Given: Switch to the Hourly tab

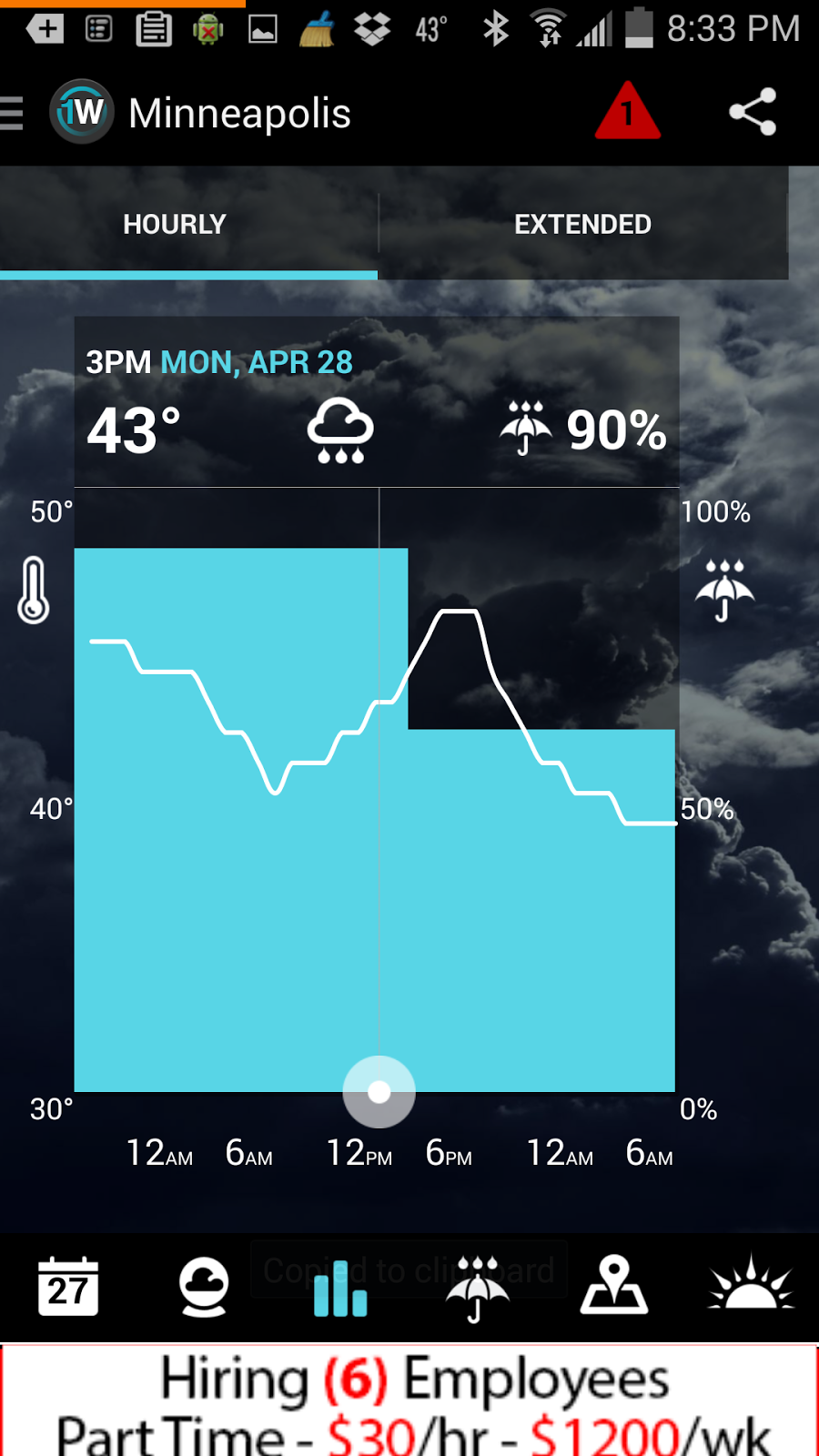Looking at the screenshot, I should pyautogui.click(x=175, y=224).
